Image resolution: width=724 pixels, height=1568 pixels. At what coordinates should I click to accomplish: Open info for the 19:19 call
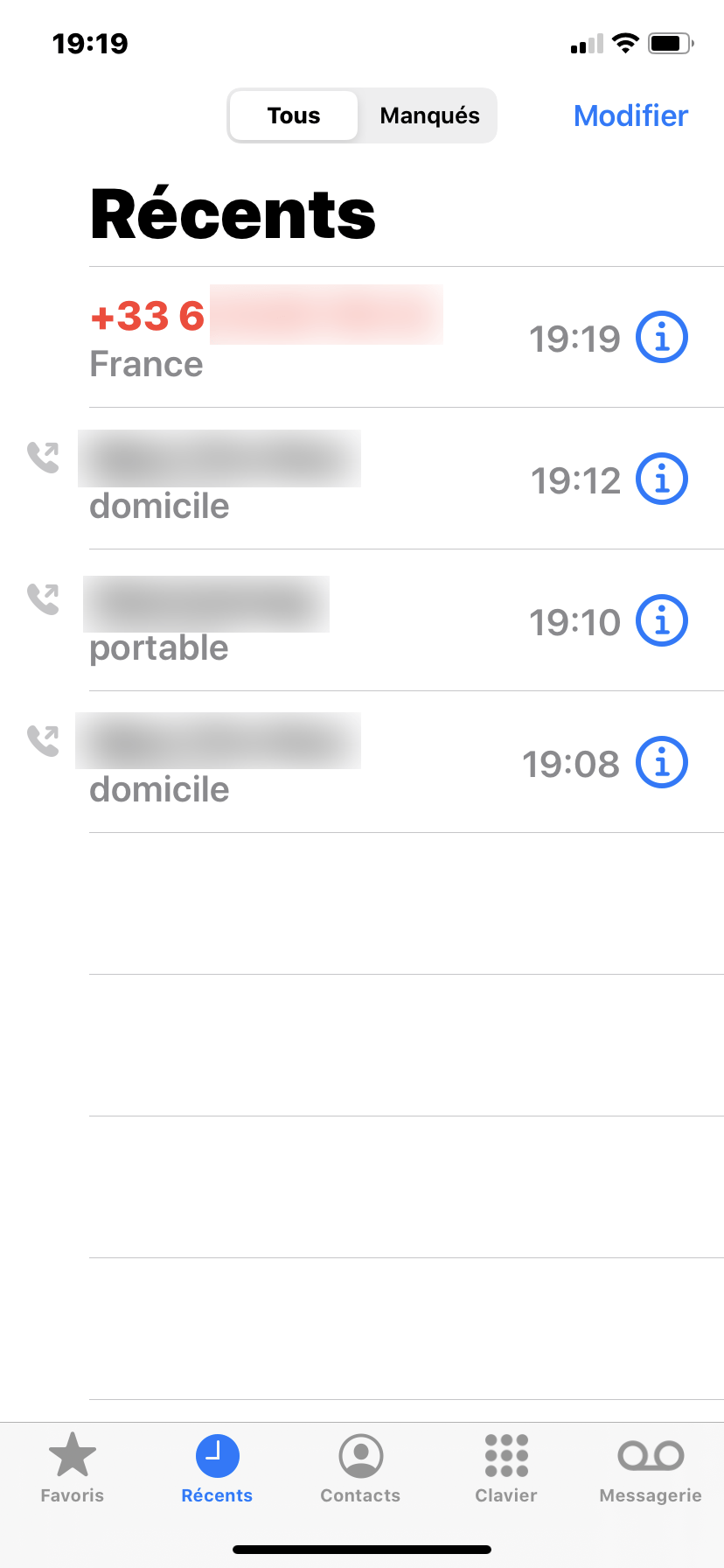(662, 337)
